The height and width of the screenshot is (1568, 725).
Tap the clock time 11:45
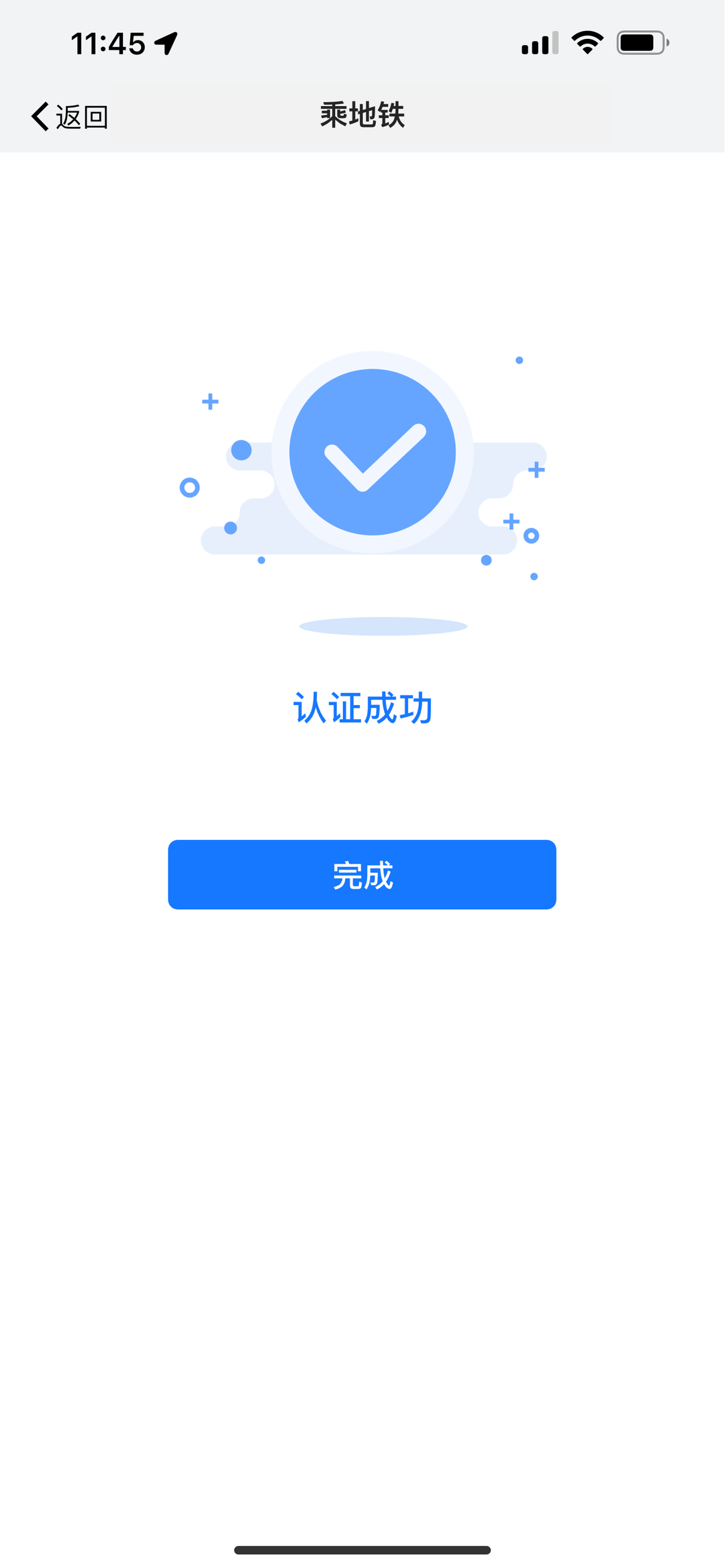tap(107, 42)
